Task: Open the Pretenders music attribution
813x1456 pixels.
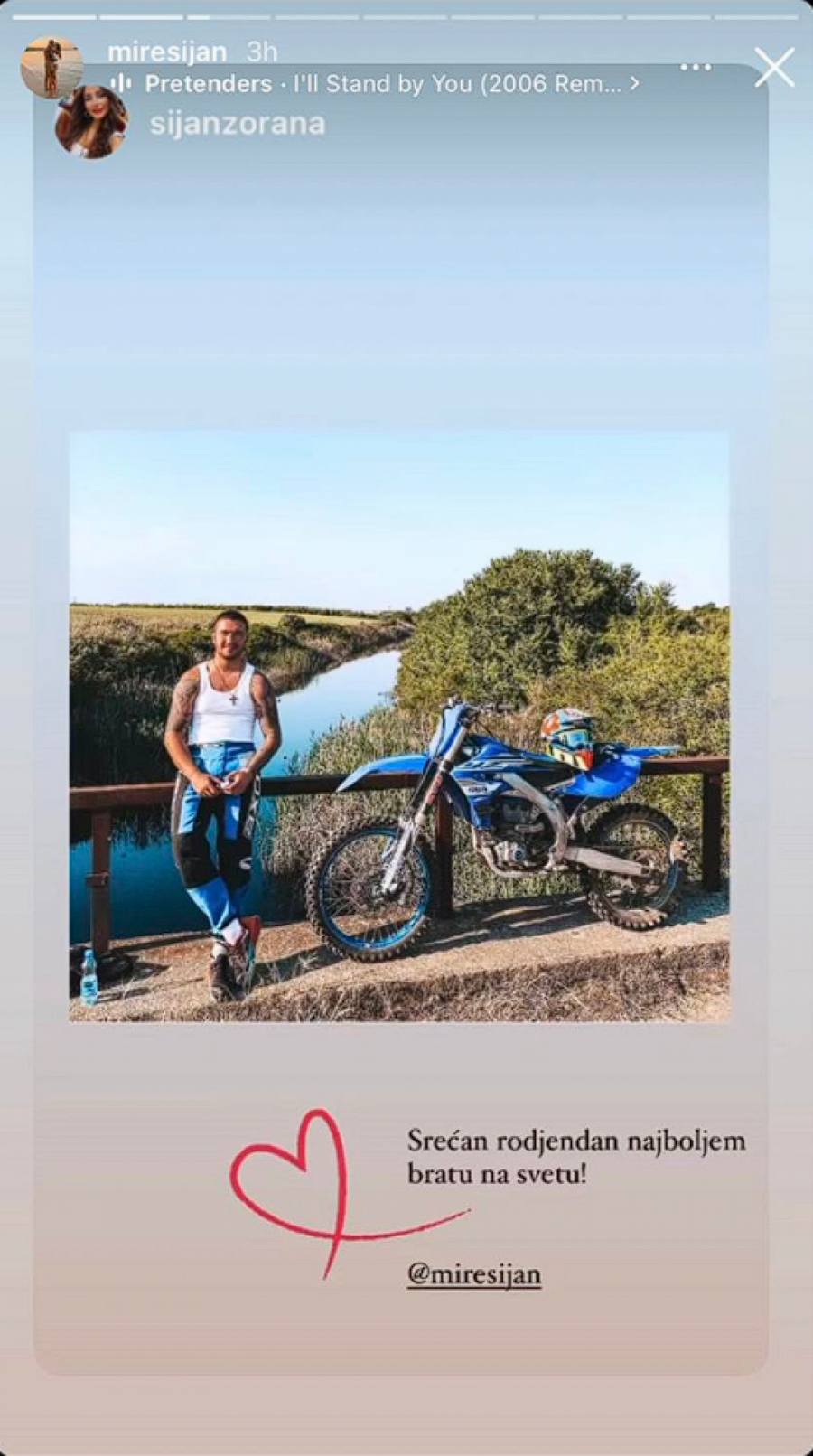Action: (379, 84)
